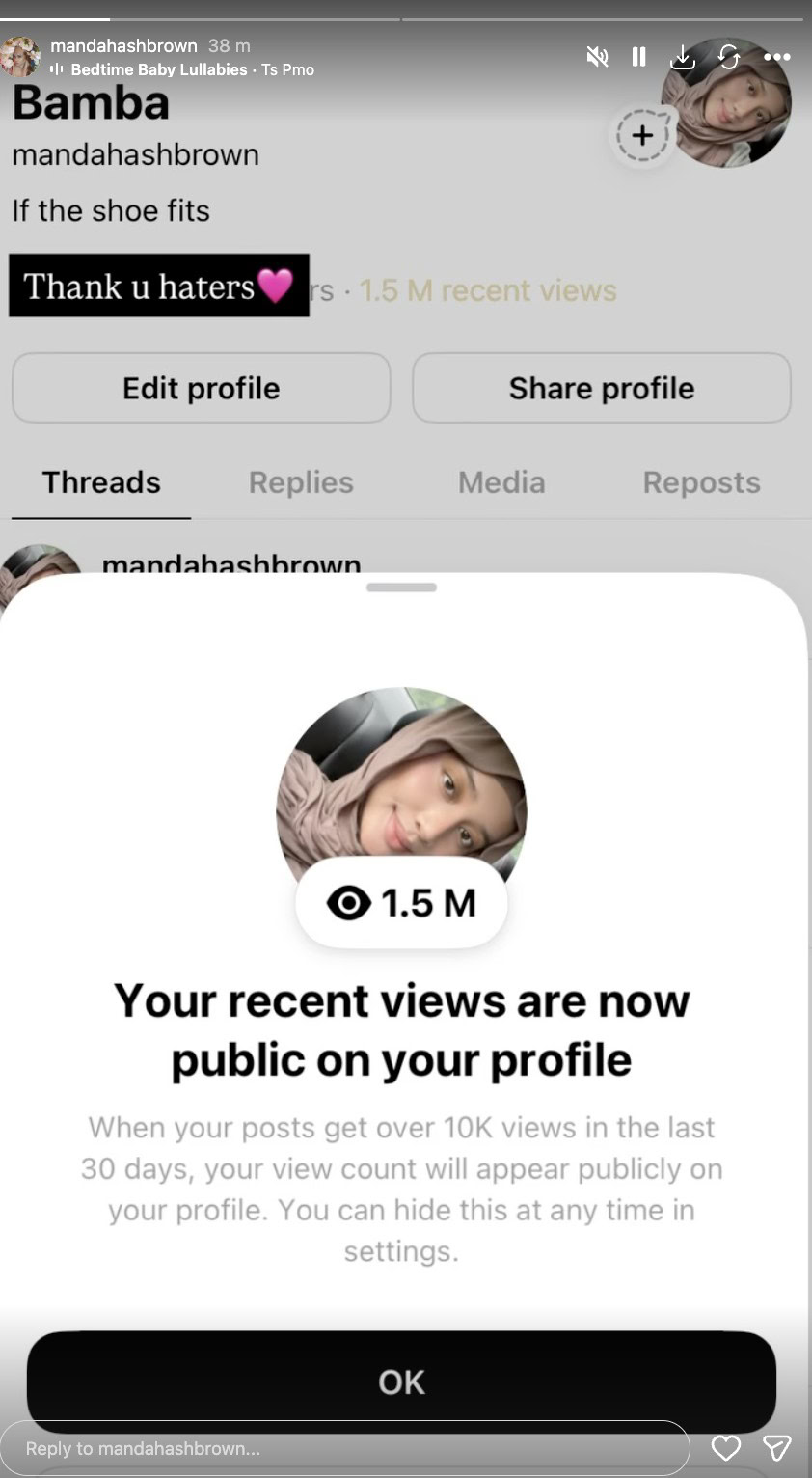Tap the circular arrows icon beside download
The image size is (812, 1478).
(728, 57)
